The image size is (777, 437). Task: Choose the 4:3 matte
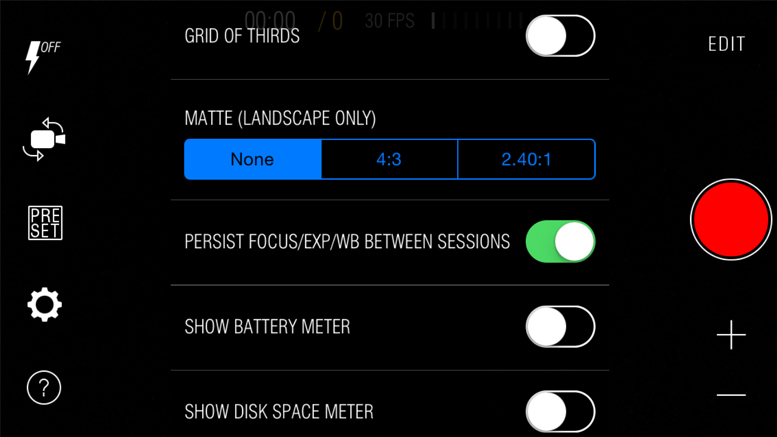(389, 160)
